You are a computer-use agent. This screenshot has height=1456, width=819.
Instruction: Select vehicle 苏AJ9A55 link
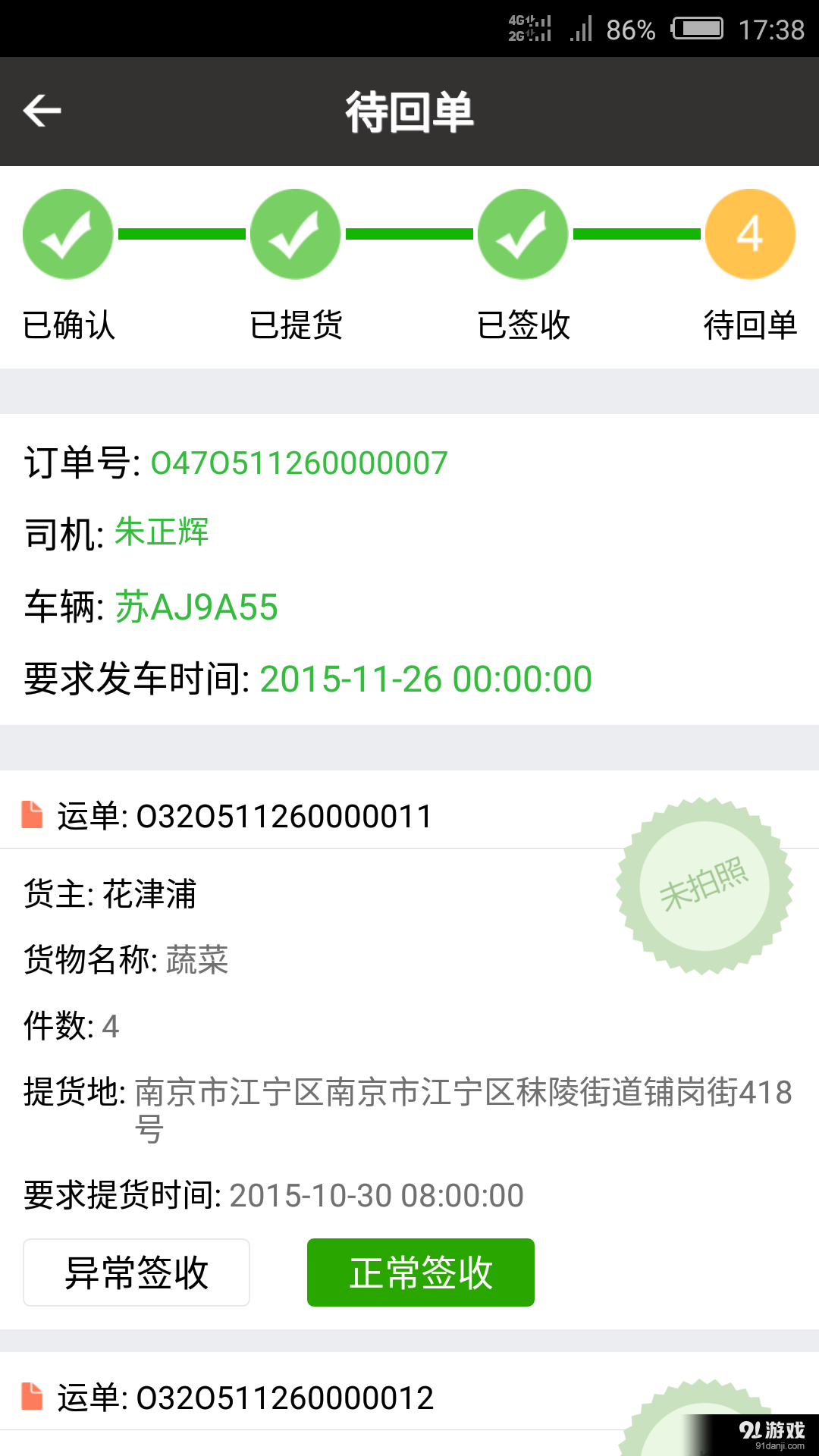click(x=196, y=607)
